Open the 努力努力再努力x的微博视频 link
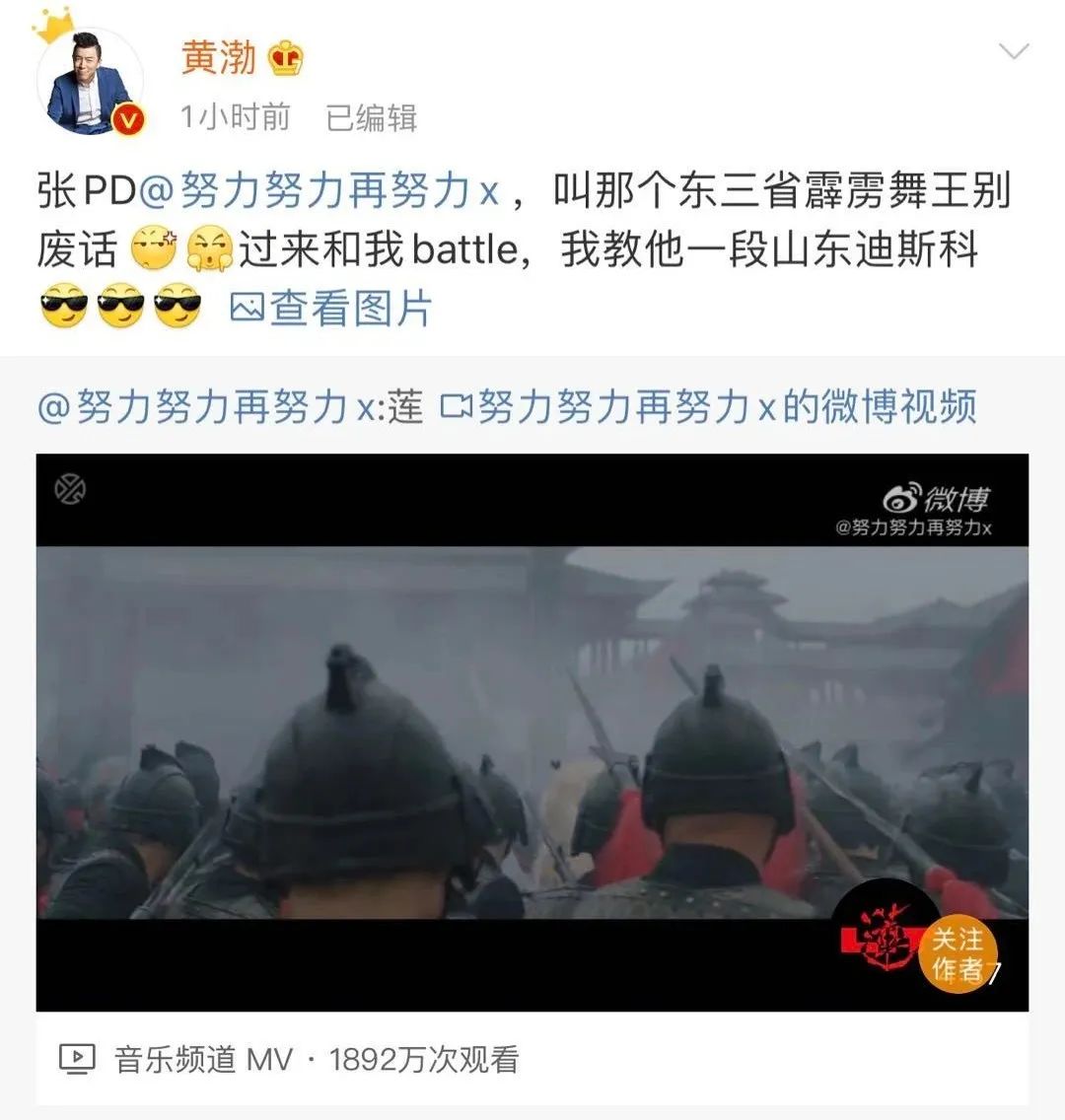Image resolution: width=1065 pixels, height=1120 pixels. click(x=708, y=406)
